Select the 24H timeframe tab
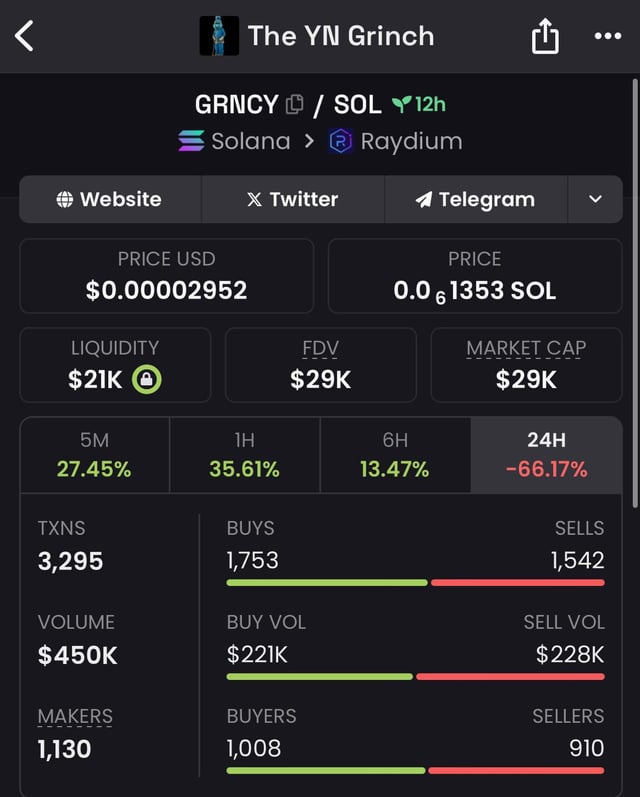The width and height of the screenshot is (640, 797). (x=546, y=455)
